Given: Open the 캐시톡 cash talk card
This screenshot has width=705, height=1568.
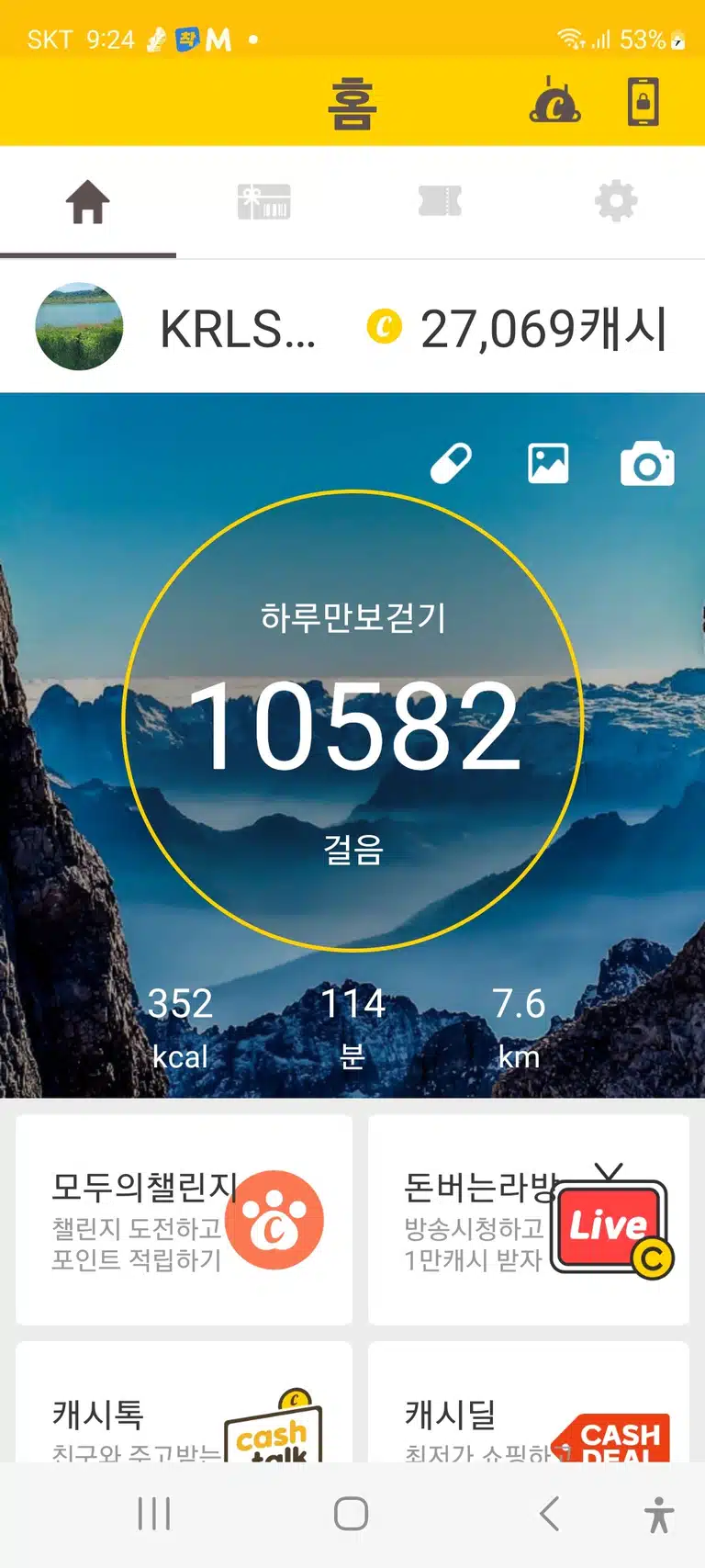Looking at the screenshot, I should point(185,1402).
